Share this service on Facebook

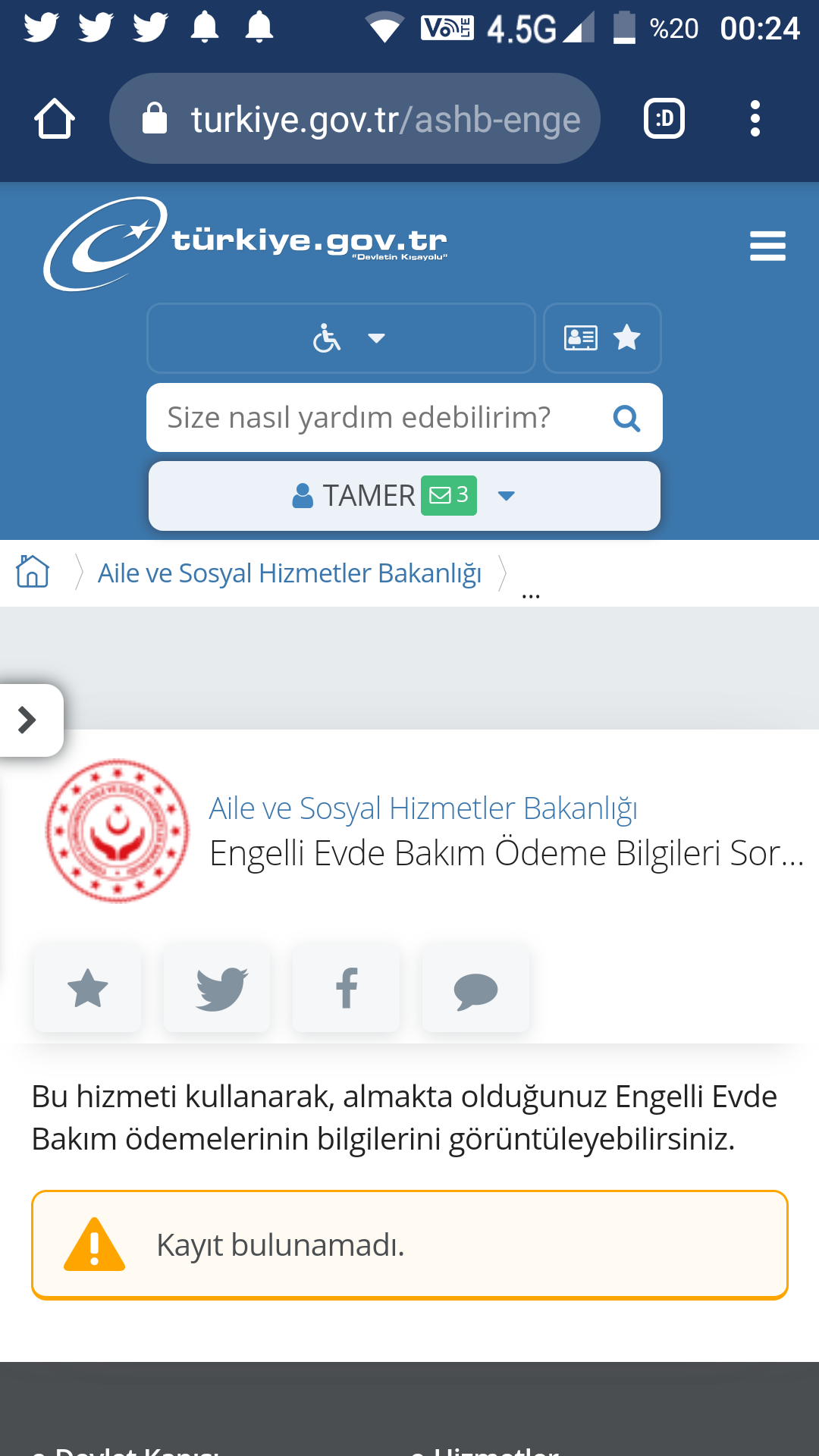[347, 988]
